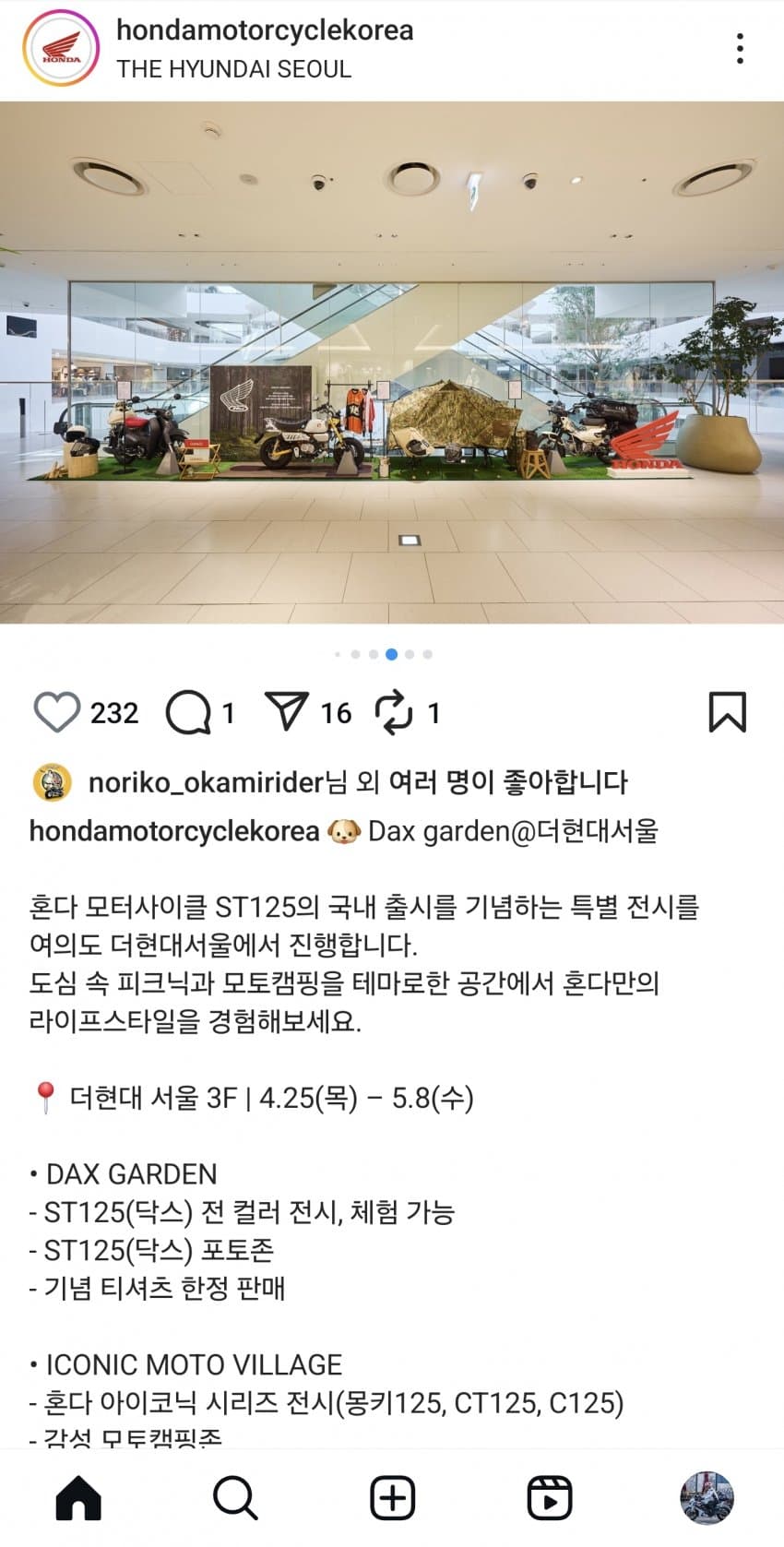Like this post with the heart icon
The height and width of the screenshot is (1547, 784).
tap(57, 713)
